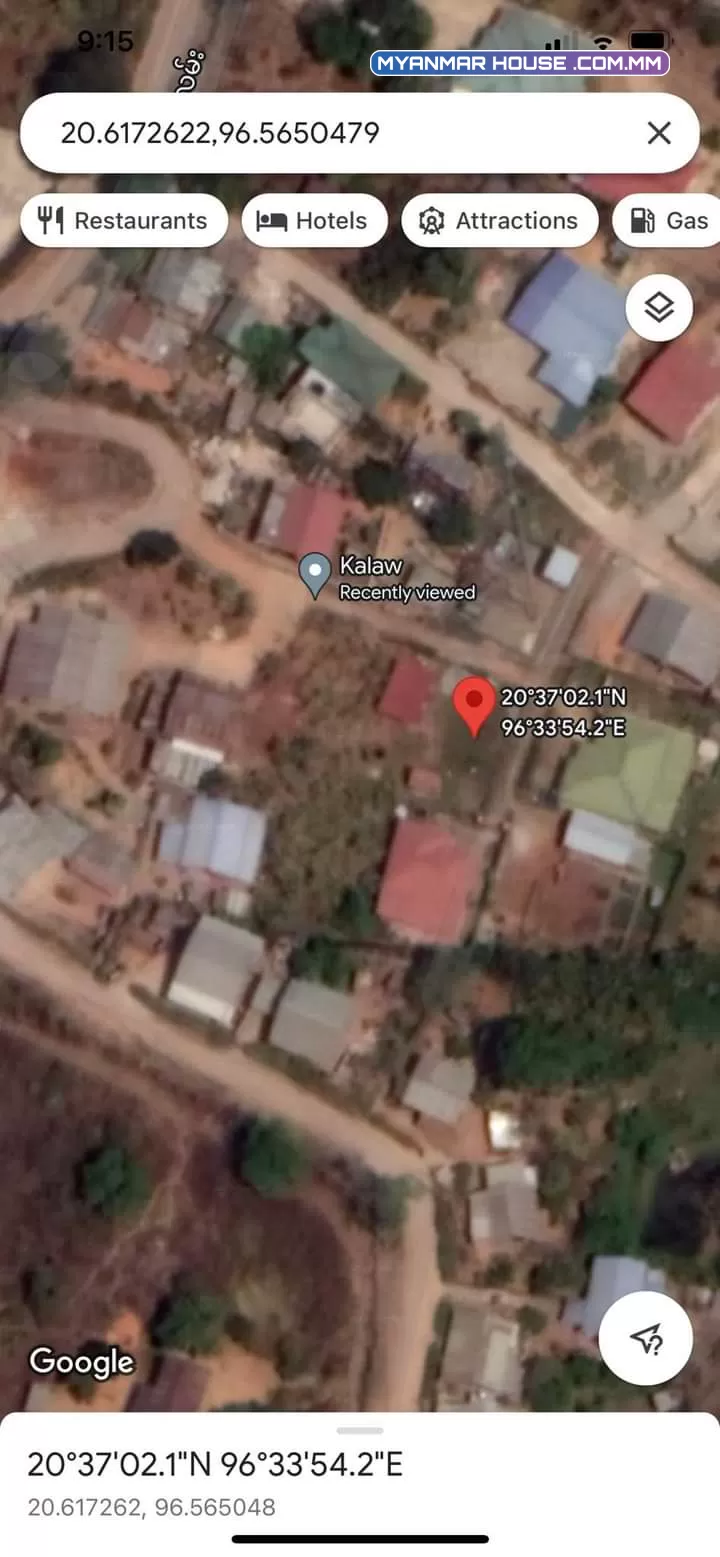Tap the Kalaw recently viewed marker
The width and height of the screenshot is (720, 1557).
click(x=316, y=575)
